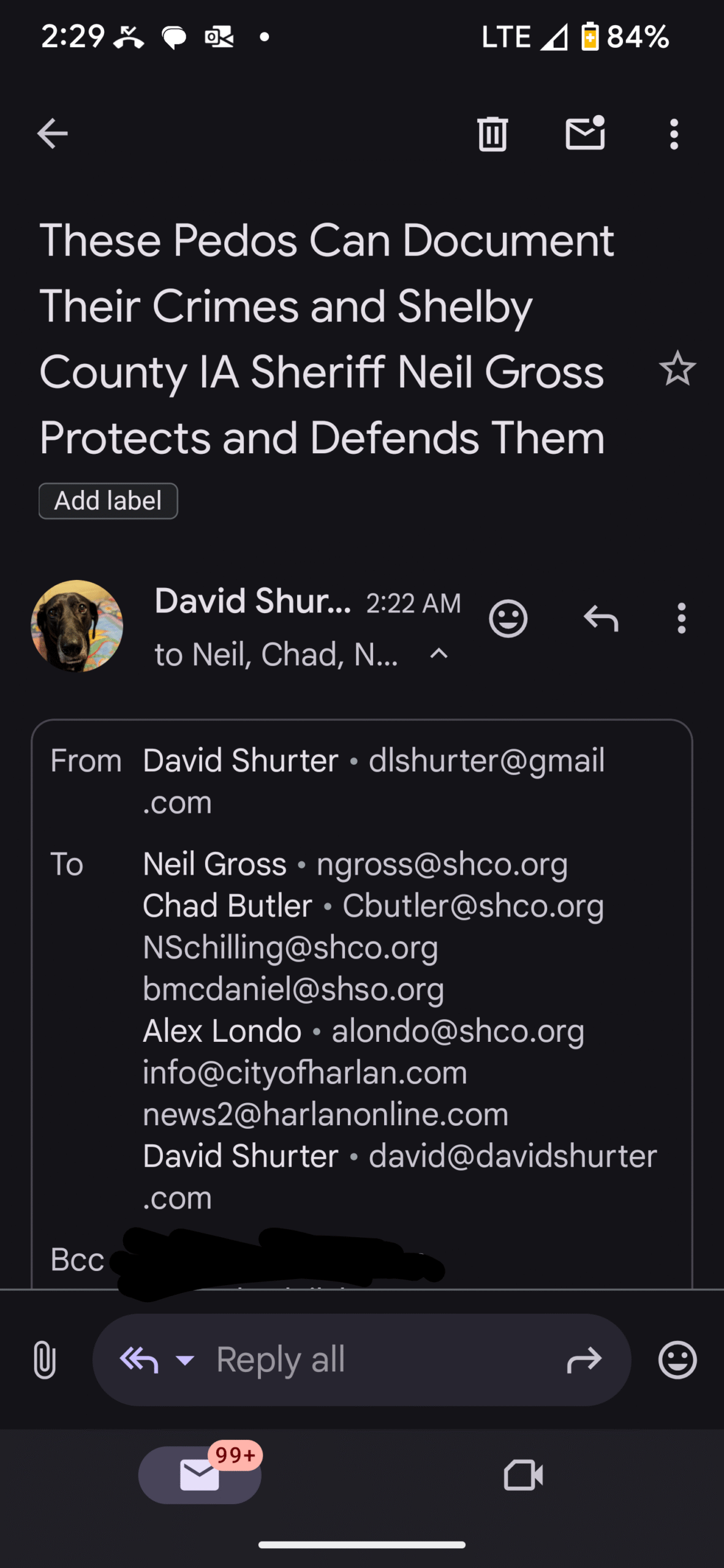
Task: Switch to the Meet video tab
Action: click(523, 1475)
